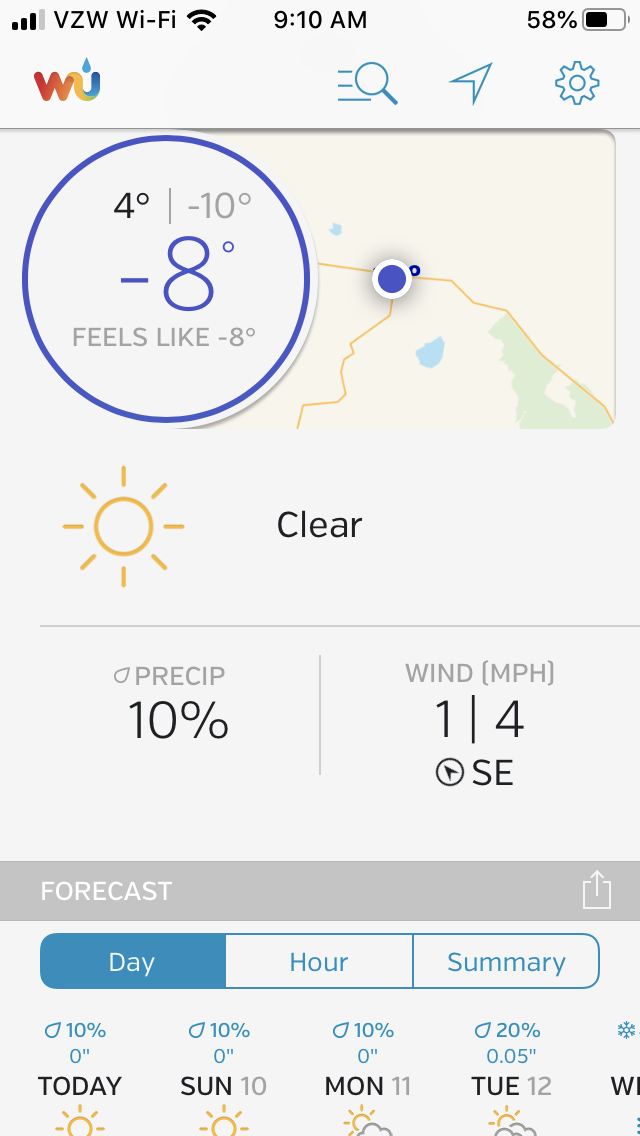
Task: Open the settings gear
Action: [576, 84]
